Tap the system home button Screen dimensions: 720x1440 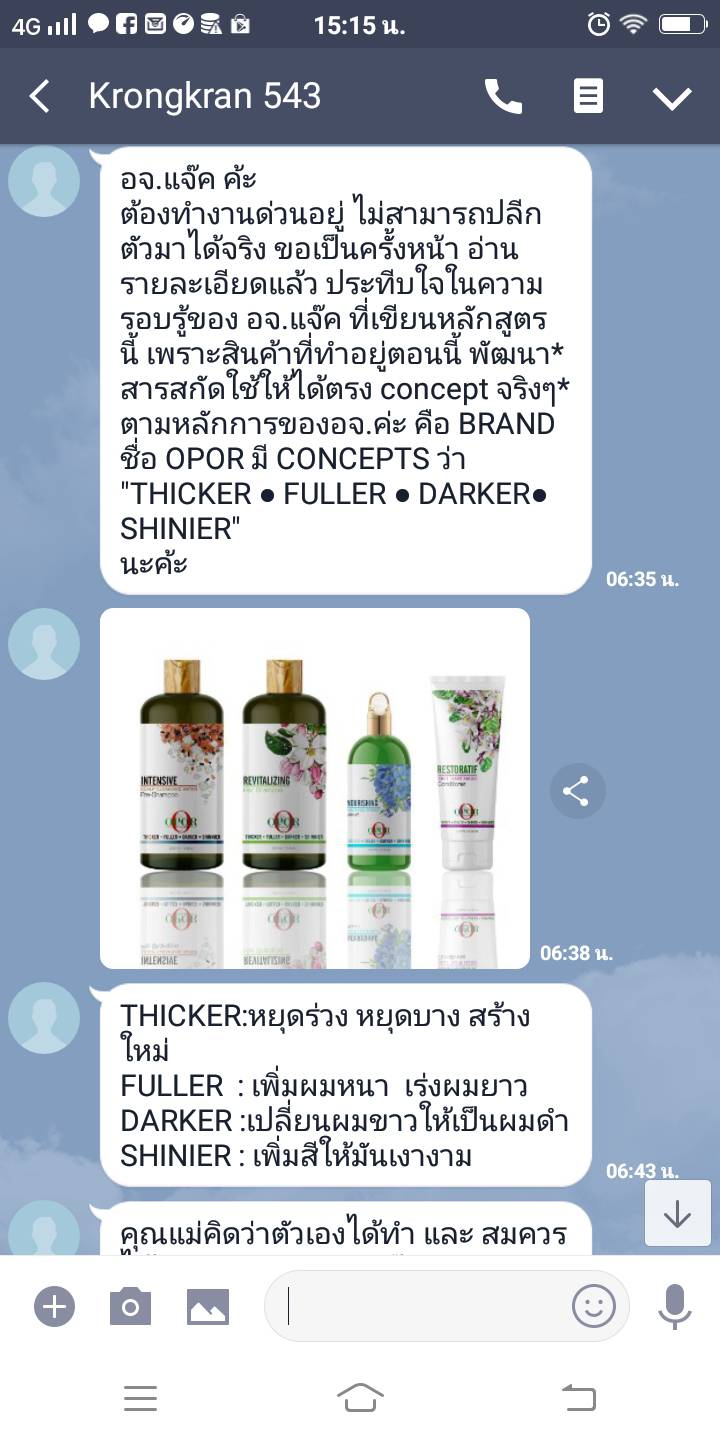(x=360, y=1397)
